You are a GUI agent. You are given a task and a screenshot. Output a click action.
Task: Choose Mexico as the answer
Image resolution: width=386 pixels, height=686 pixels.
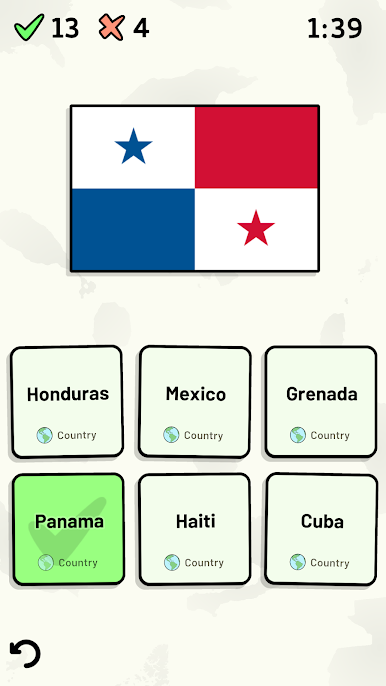pyautogui.click(x=195, y=402)
